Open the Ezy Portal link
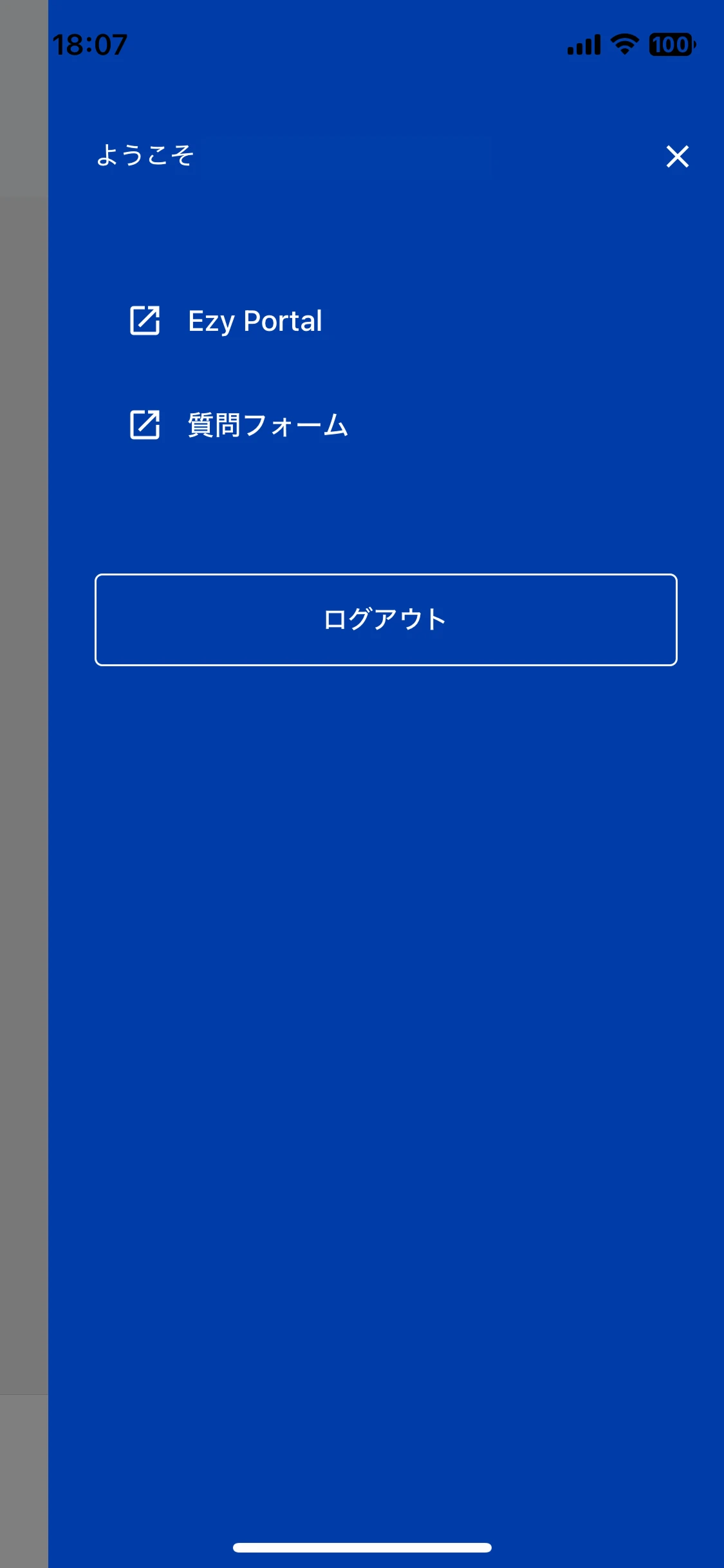This screenshot has height=1568, width=724. (255, 321)
